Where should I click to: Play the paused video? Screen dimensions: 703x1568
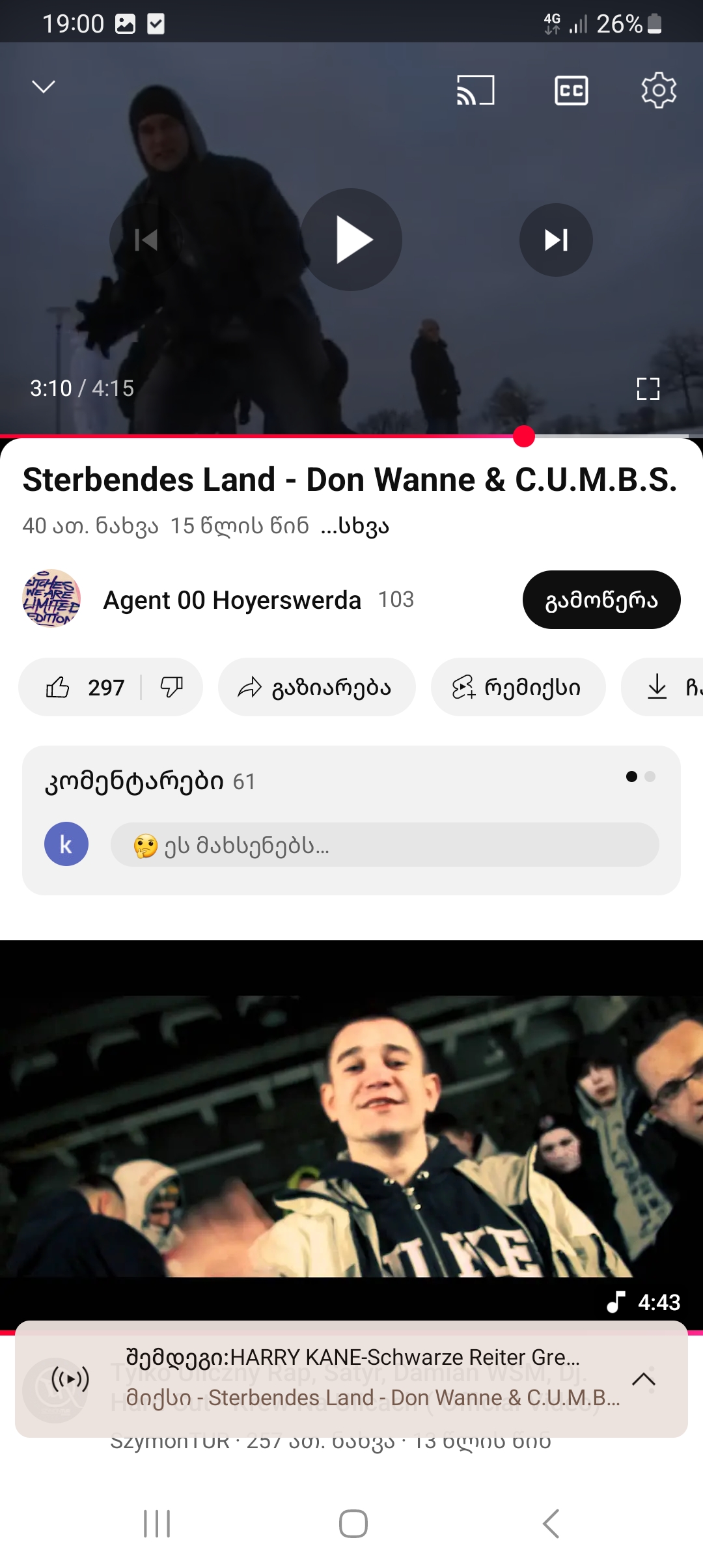tap(351, 240)
